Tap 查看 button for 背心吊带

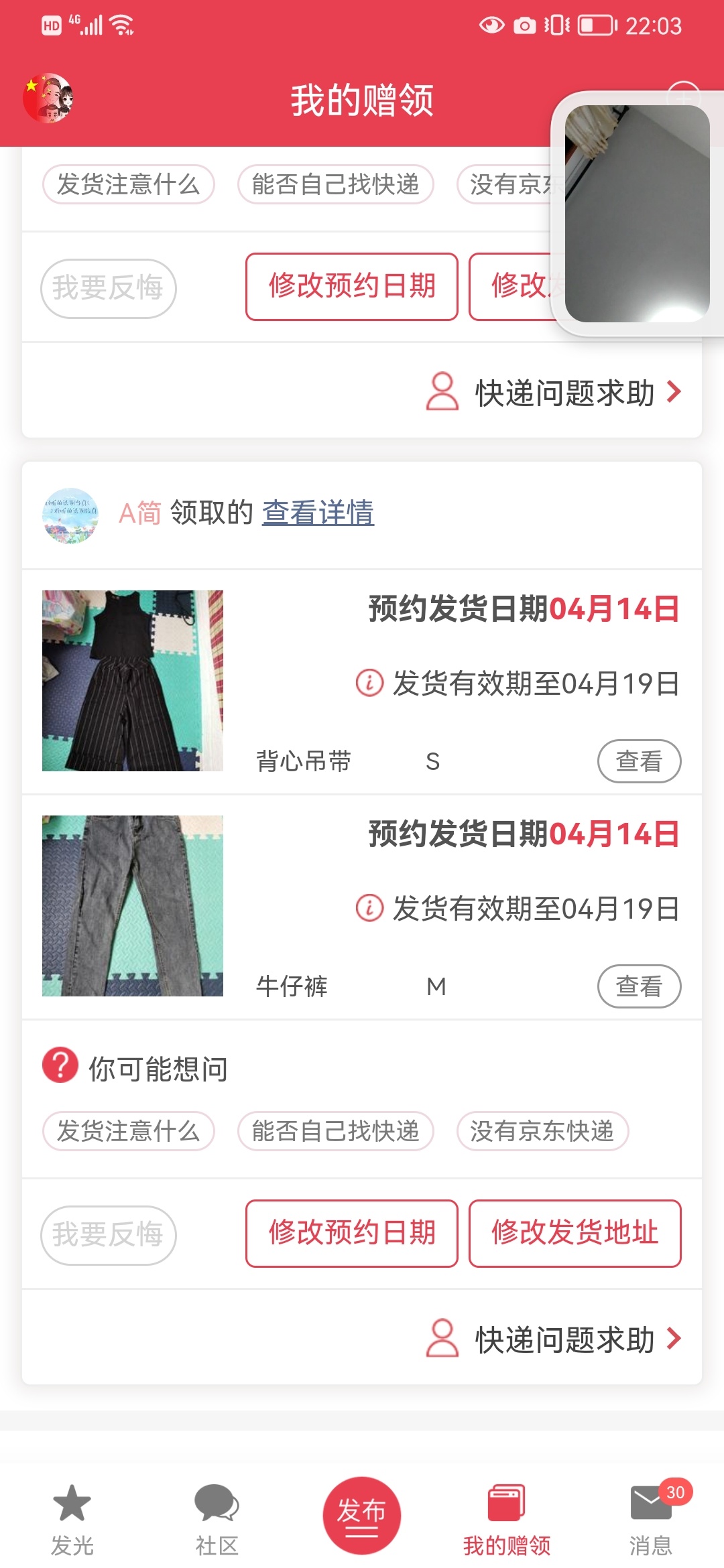coord(639,761)
